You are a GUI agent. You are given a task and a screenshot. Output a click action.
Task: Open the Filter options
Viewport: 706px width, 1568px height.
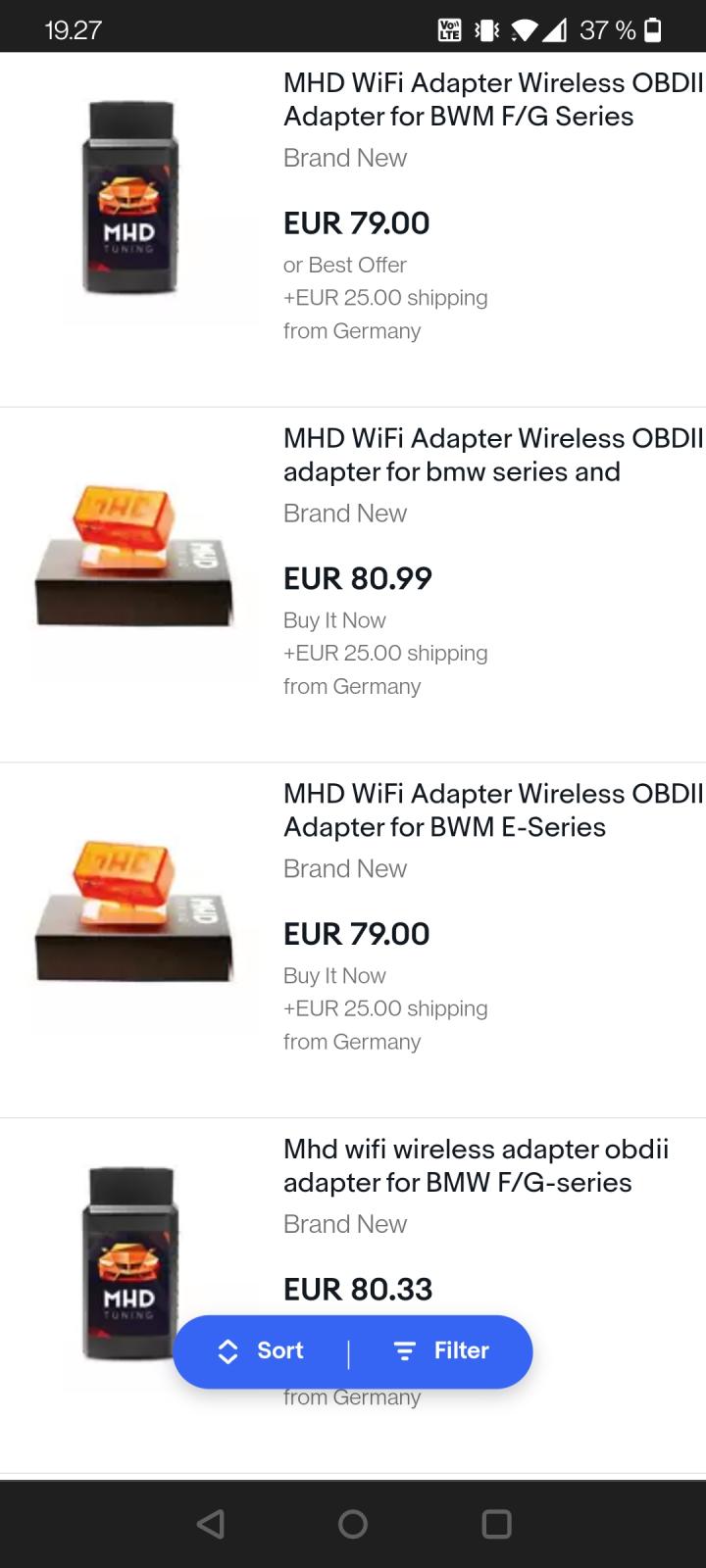tap(442, 1351)
